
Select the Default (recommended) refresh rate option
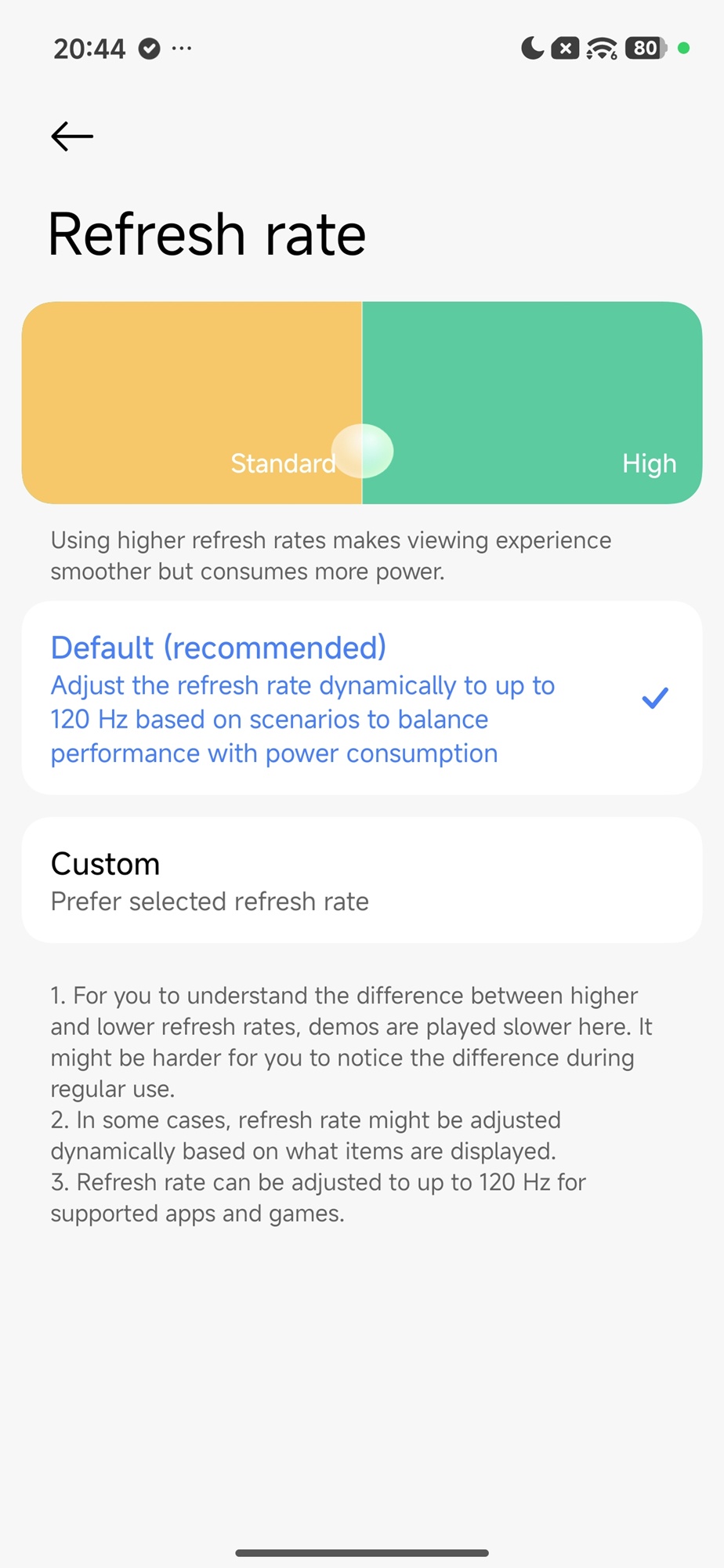(362, 699)
